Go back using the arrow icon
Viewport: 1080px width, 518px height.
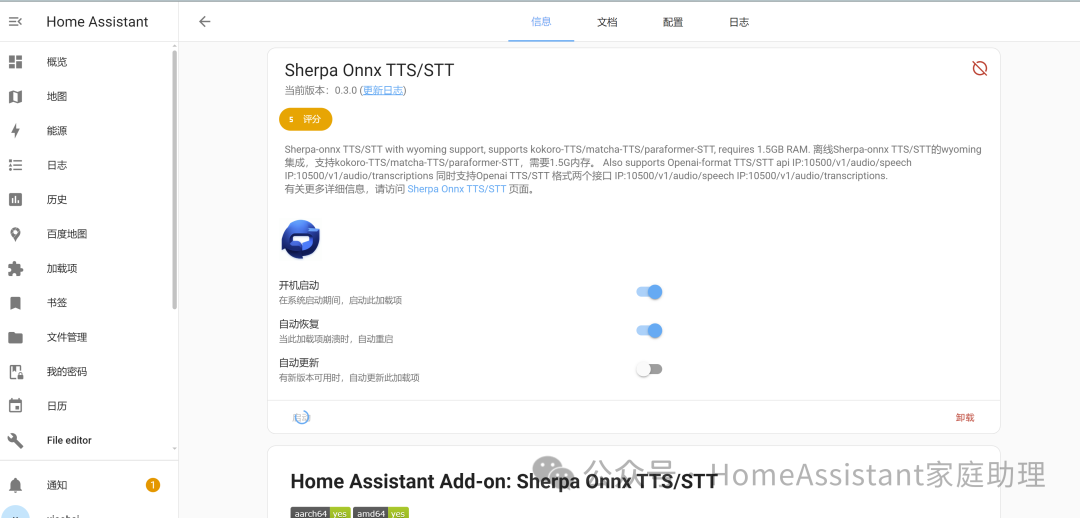(205, 21)
